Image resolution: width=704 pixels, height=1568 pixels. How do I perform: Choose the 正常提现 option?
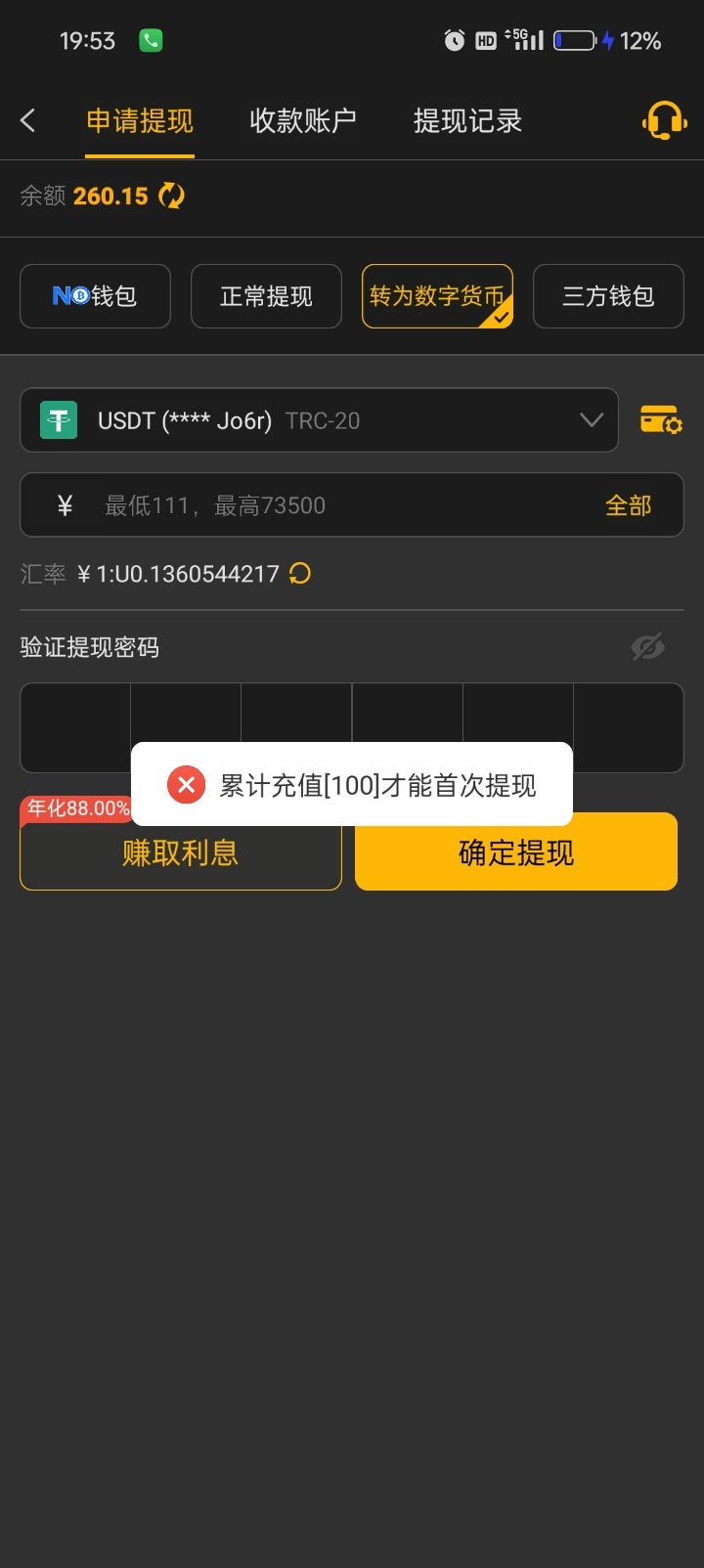tap(266, 296)
